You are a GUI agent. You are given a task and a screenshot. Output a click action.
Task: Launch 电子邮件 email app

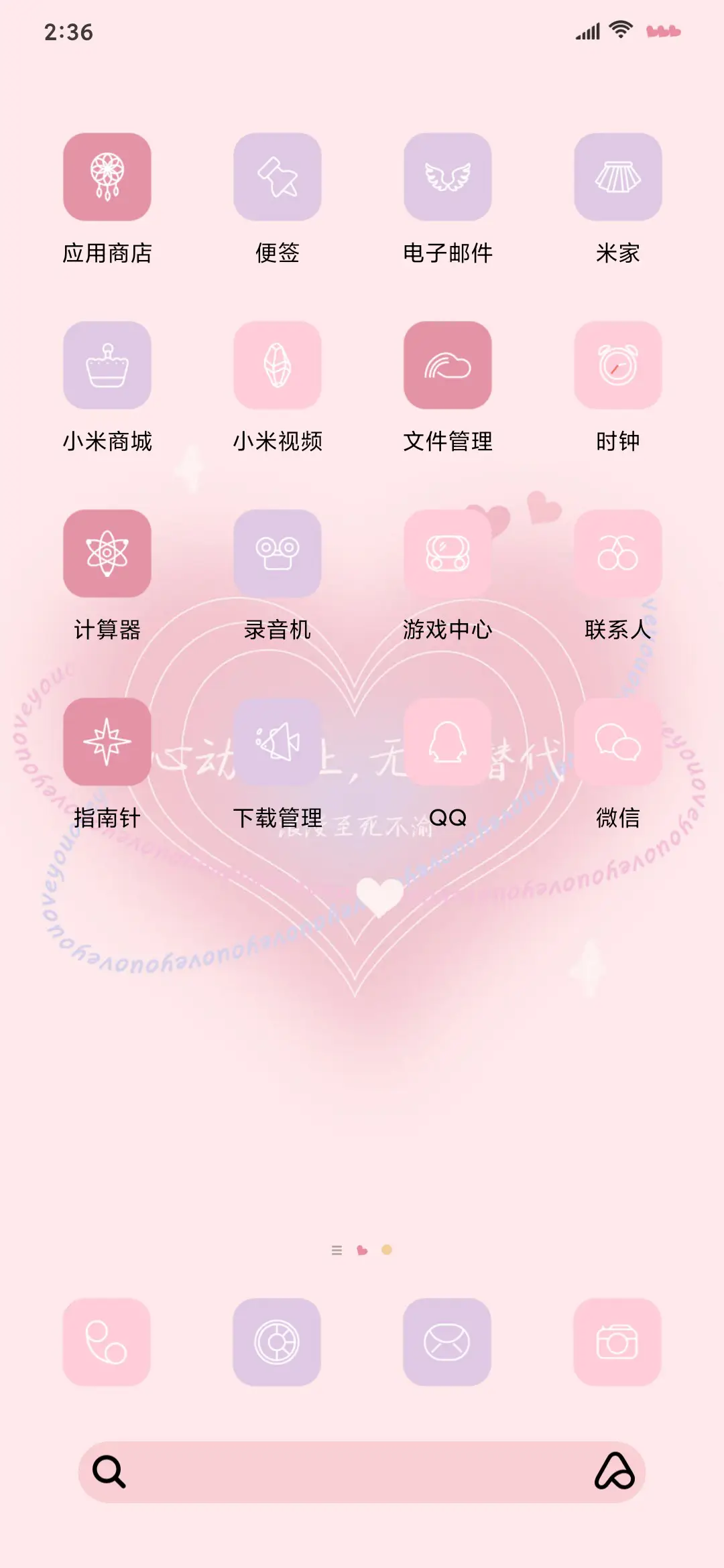coord(447,178)
